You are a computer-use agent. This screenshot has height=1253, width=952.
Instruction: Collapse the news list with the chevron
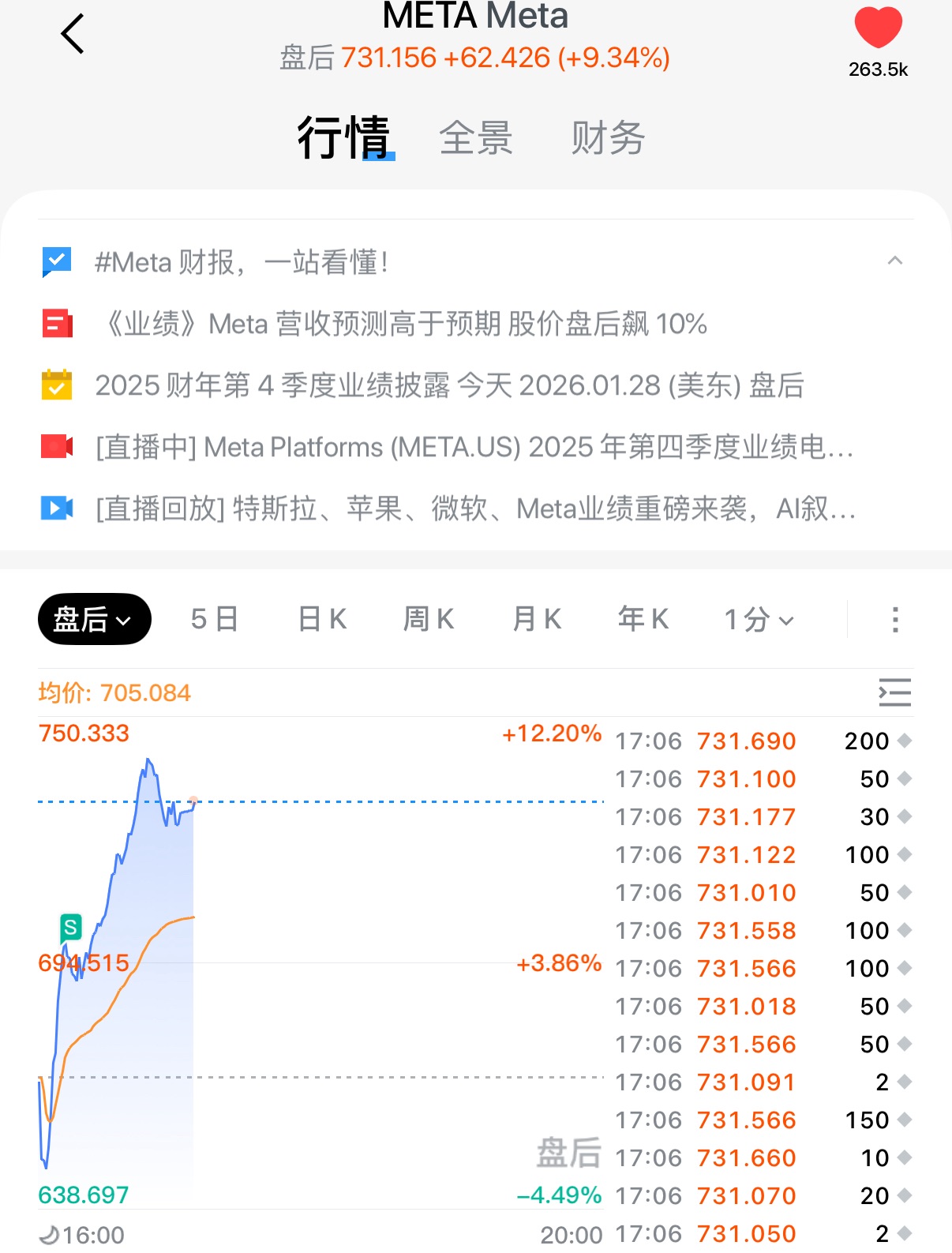[x=894, y=261]
